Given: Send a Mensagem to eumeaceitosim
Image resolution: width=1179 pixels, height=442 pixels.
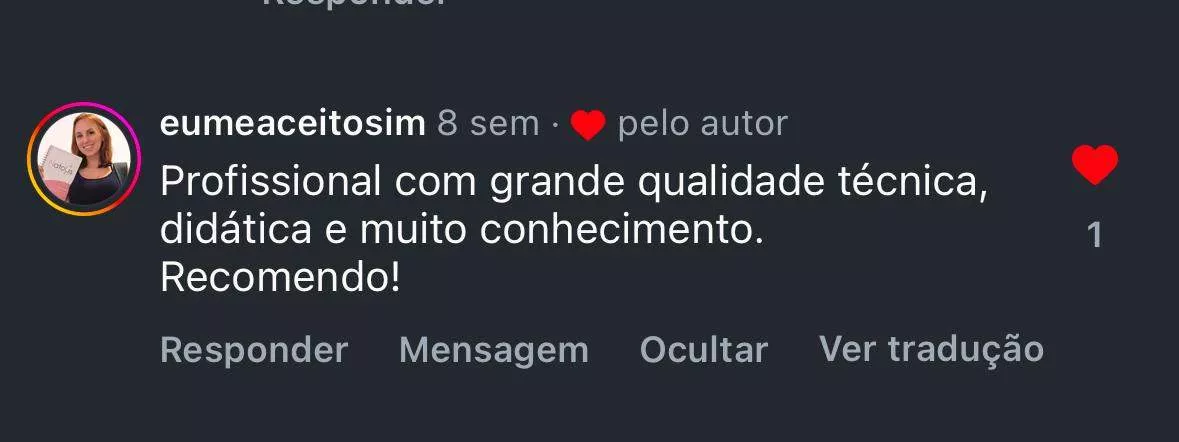Looking at the screenshot, I should click(494, 350).
